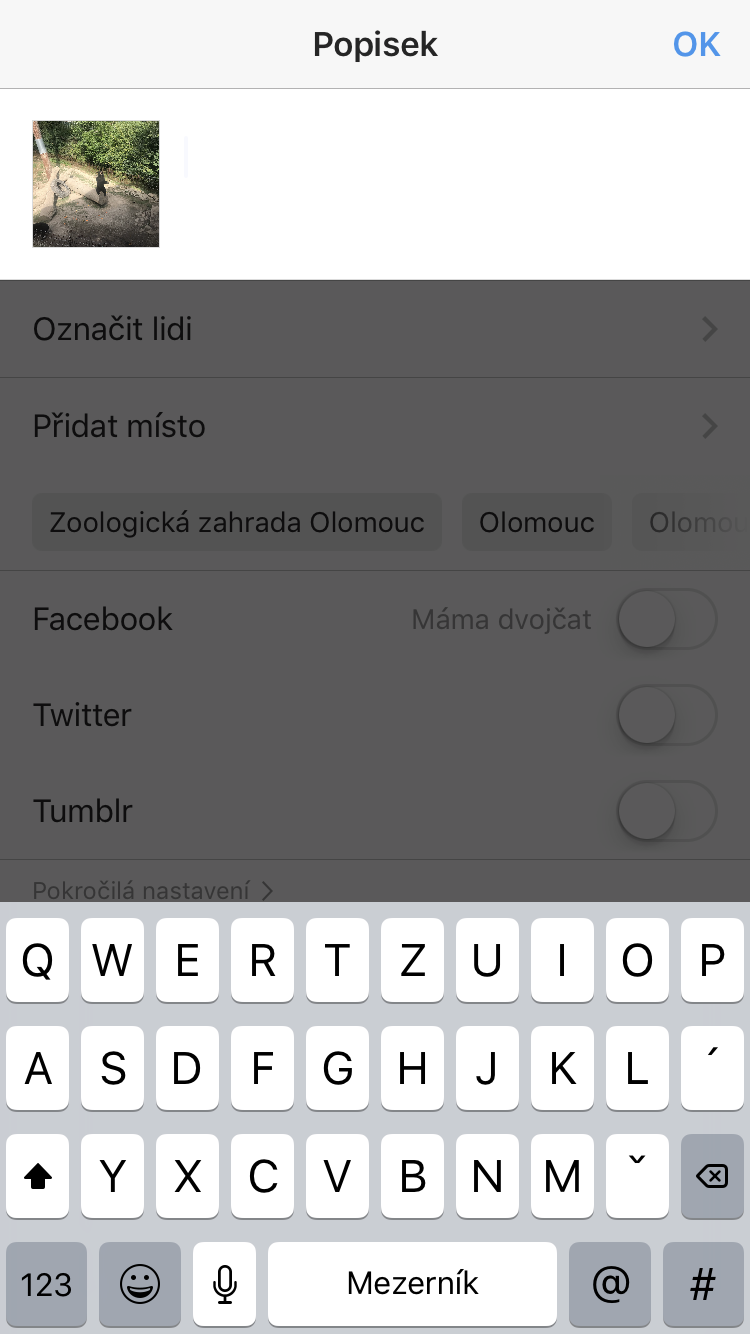Select Zoologická zahrada Olomouc location suggestion
This screenshot has width=750, height=1334.
[236, 522]
